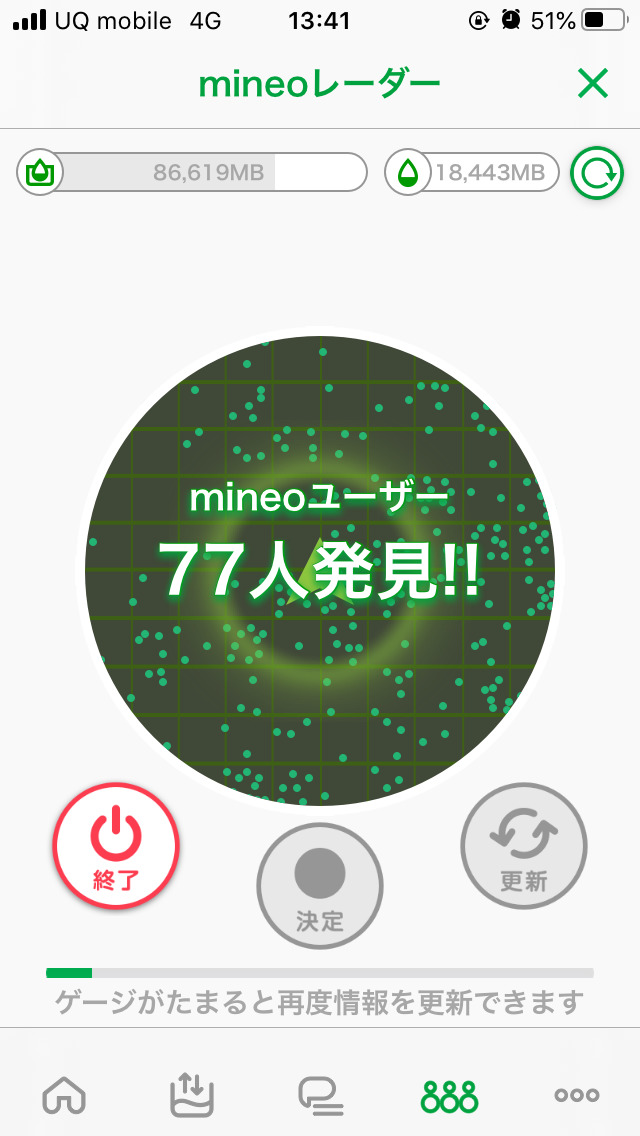The height and width of the screenshot is (1136, 640).
Task: Select the three-people radar tab
Action: (449, 1096)
